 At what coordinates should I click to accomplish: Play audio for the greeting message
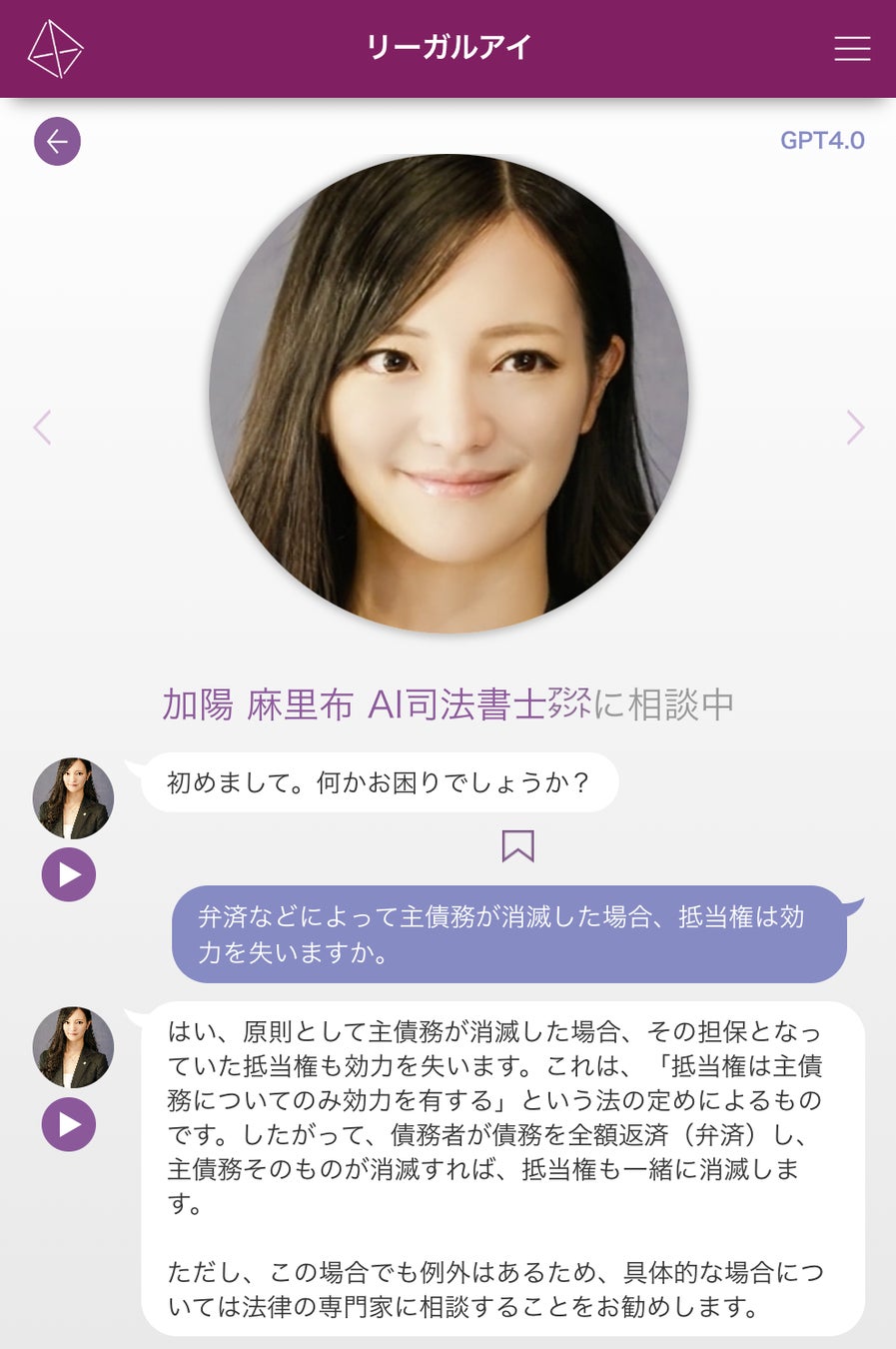[x=69, y=875]
